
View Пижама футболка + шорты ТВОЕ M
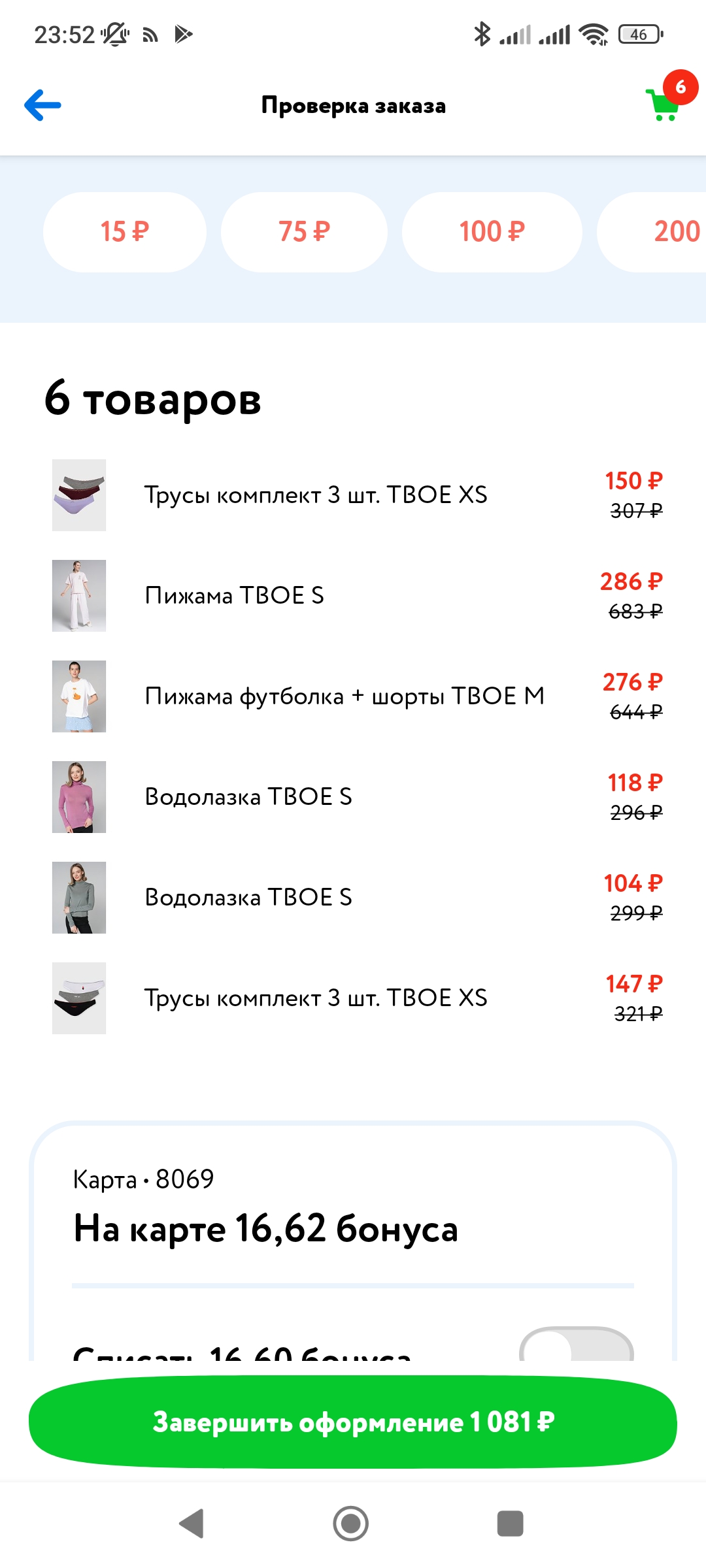point(344,696)
